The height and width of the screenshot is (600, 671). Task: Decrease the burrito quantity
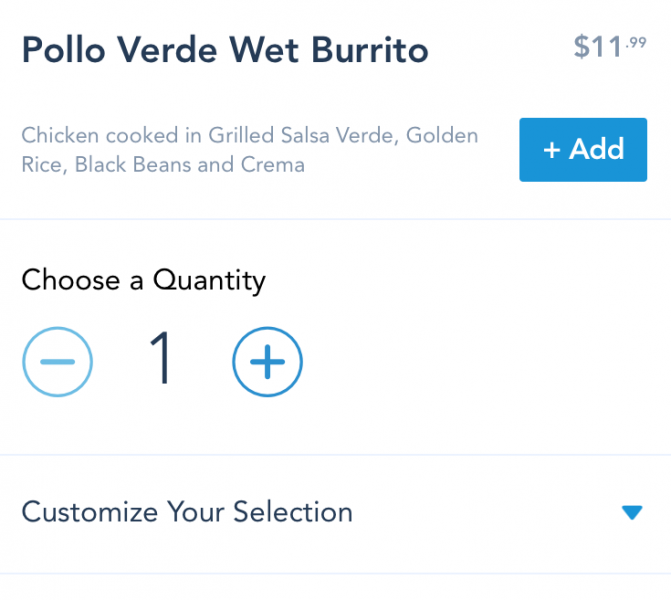pyautogui.click(x=58, y=361)
